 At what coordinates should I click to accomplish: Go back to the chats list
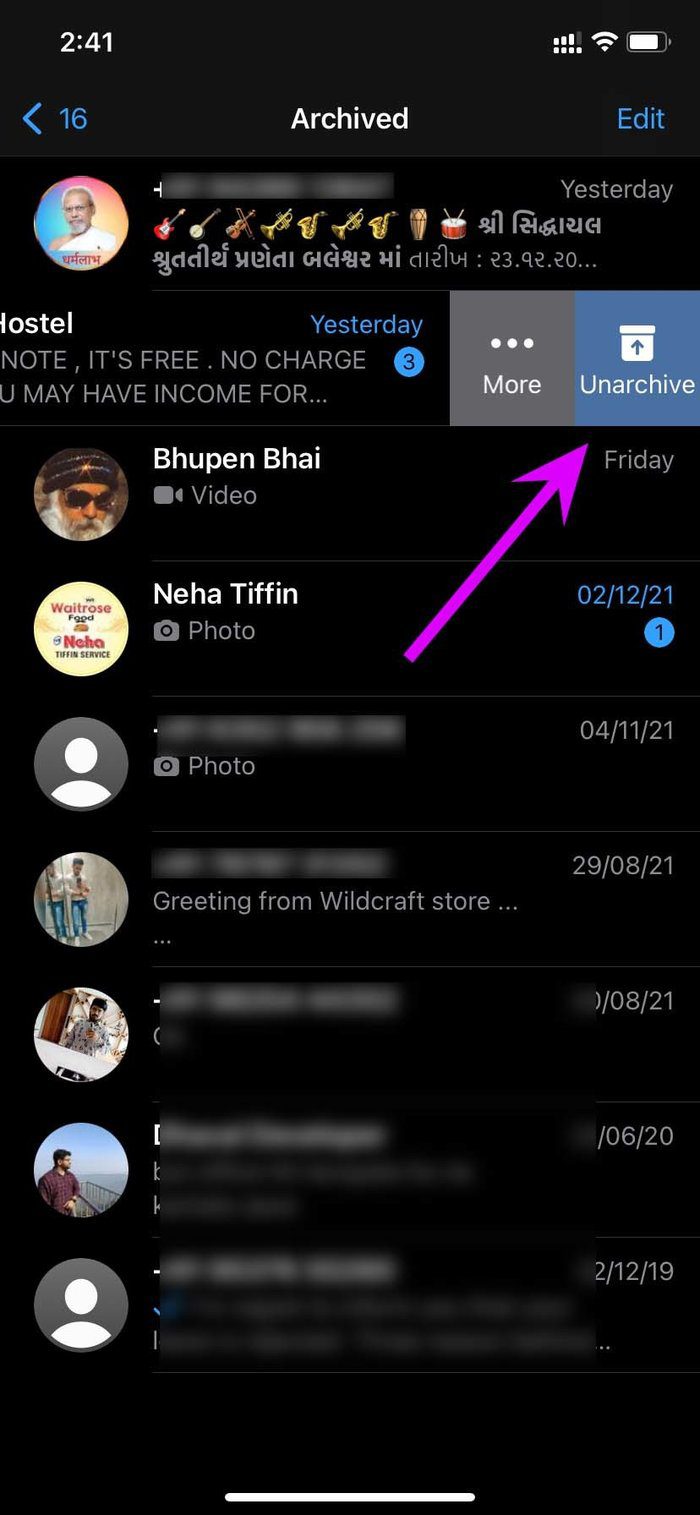(x=55, y=119)
